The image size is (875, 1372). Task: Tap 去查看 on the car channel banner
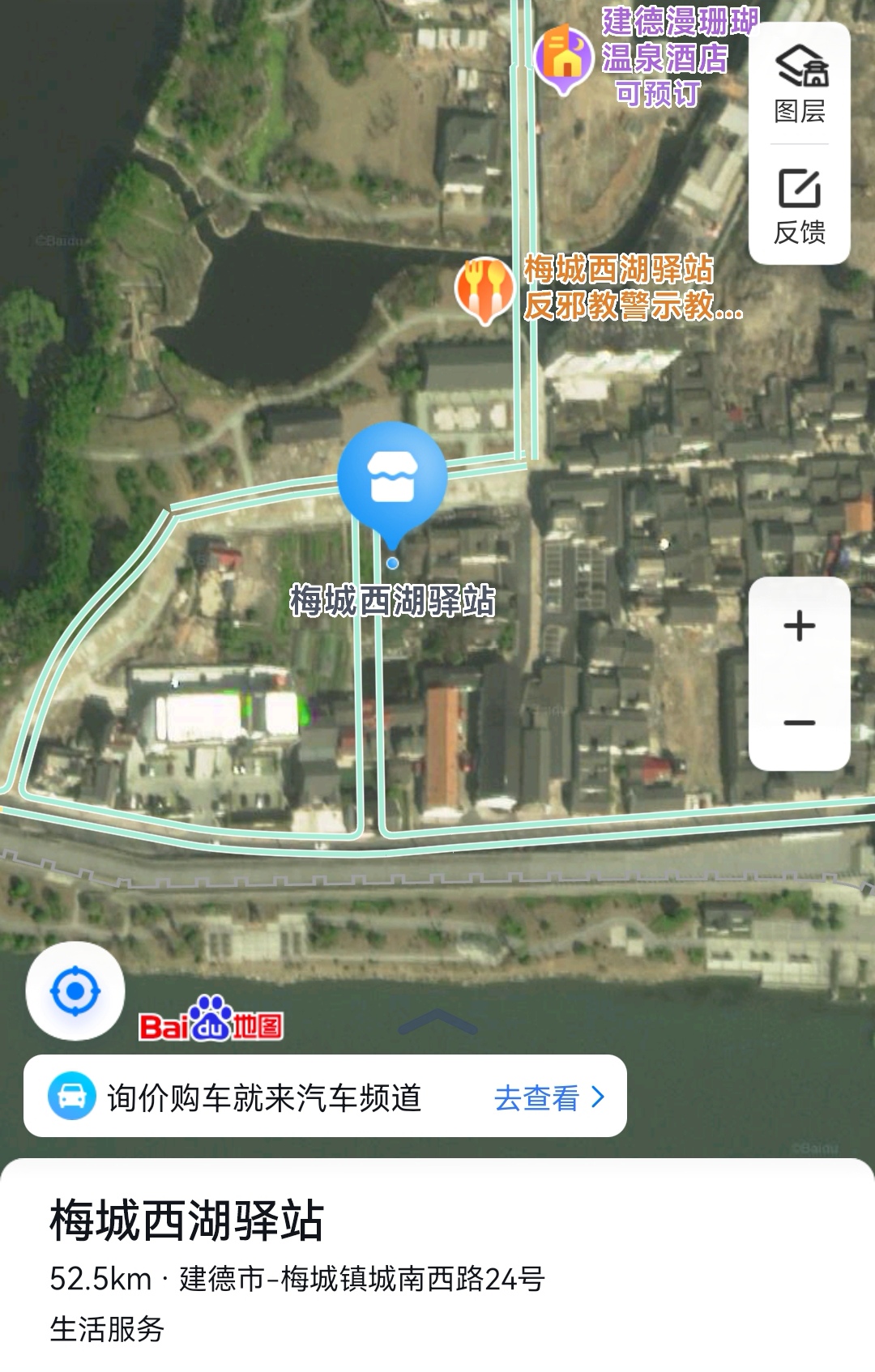(548, 1097)
